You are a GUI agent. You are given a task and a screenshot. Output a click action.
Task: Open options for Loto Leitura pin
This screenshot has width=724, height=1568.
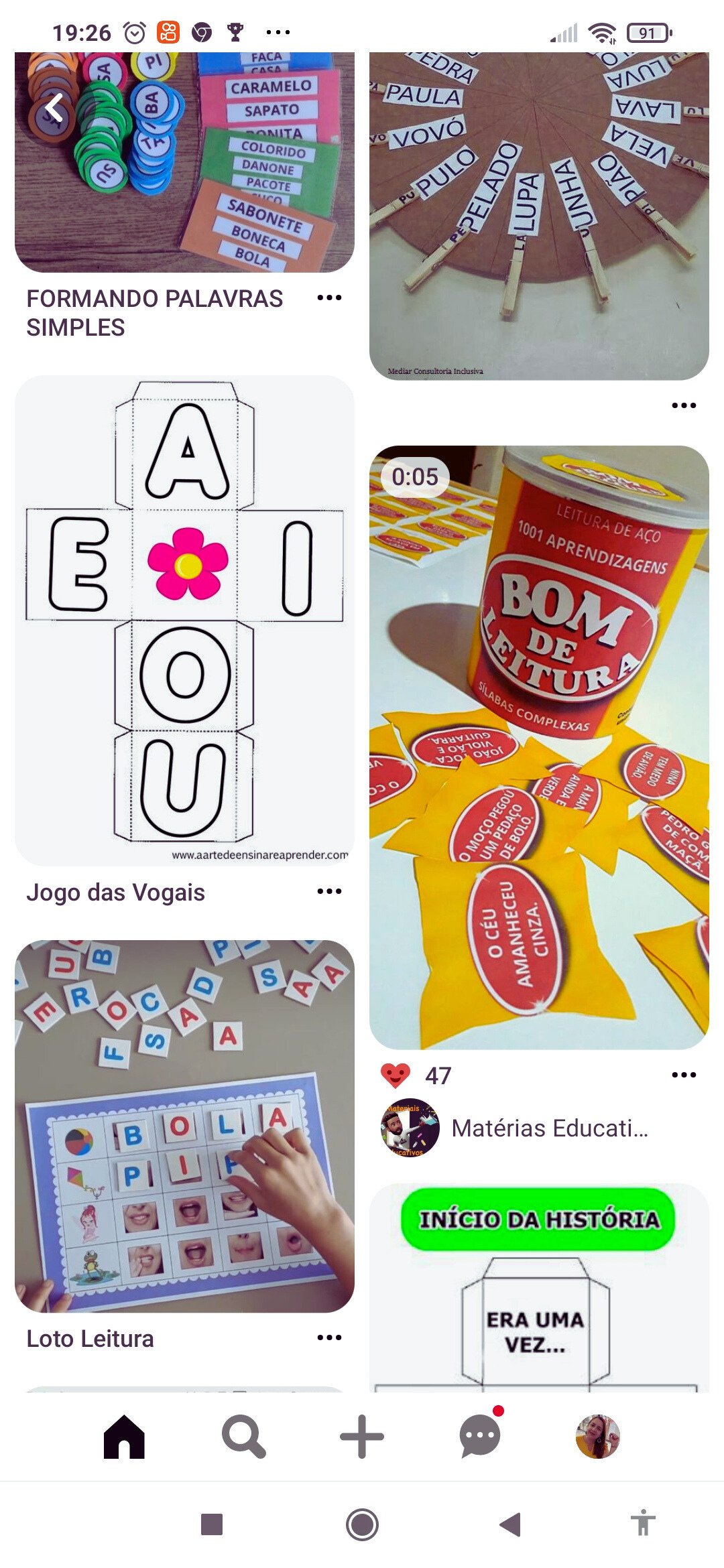(x=329, y=1337)
